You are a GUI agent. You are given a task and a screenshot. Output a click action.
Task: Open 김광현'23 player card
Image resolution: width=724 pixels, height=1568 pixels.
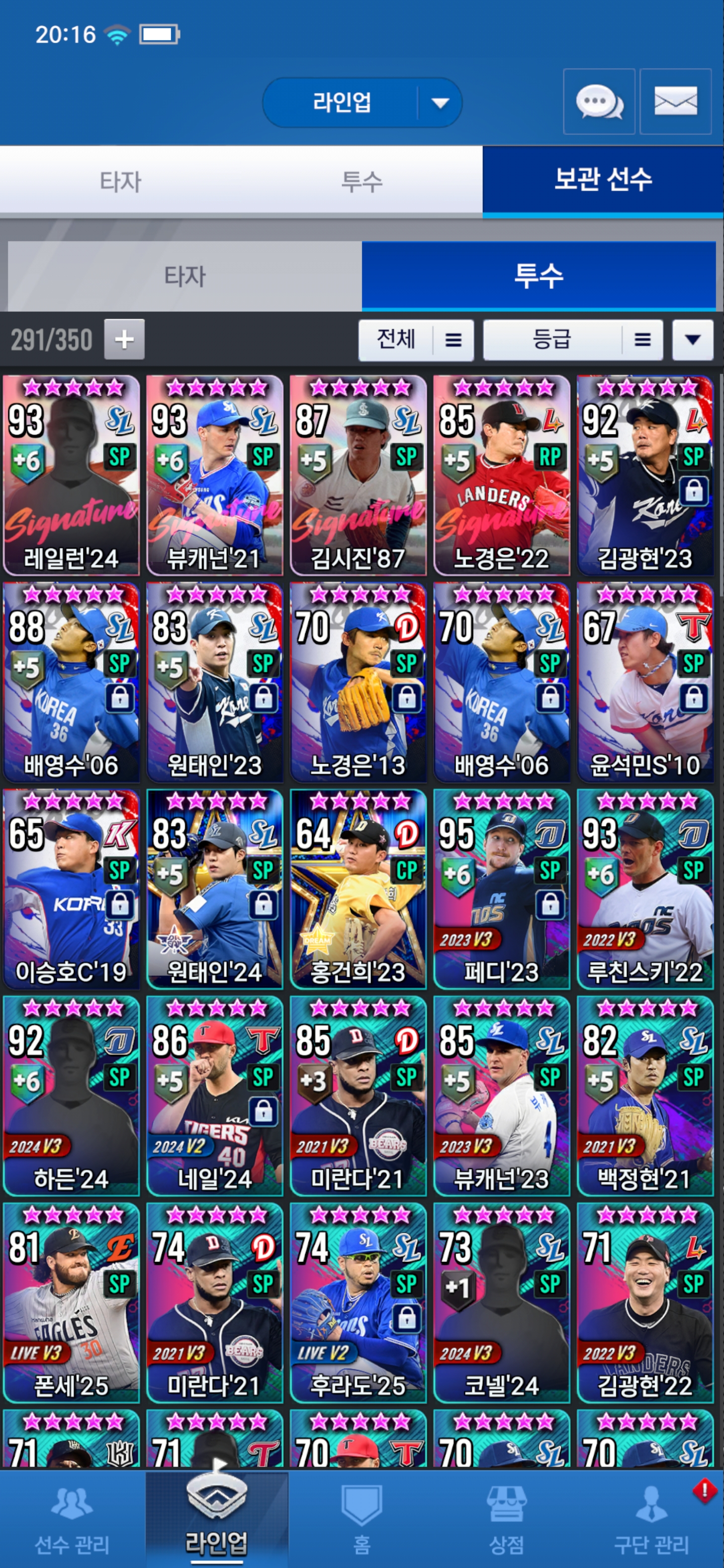pos(645,475)
